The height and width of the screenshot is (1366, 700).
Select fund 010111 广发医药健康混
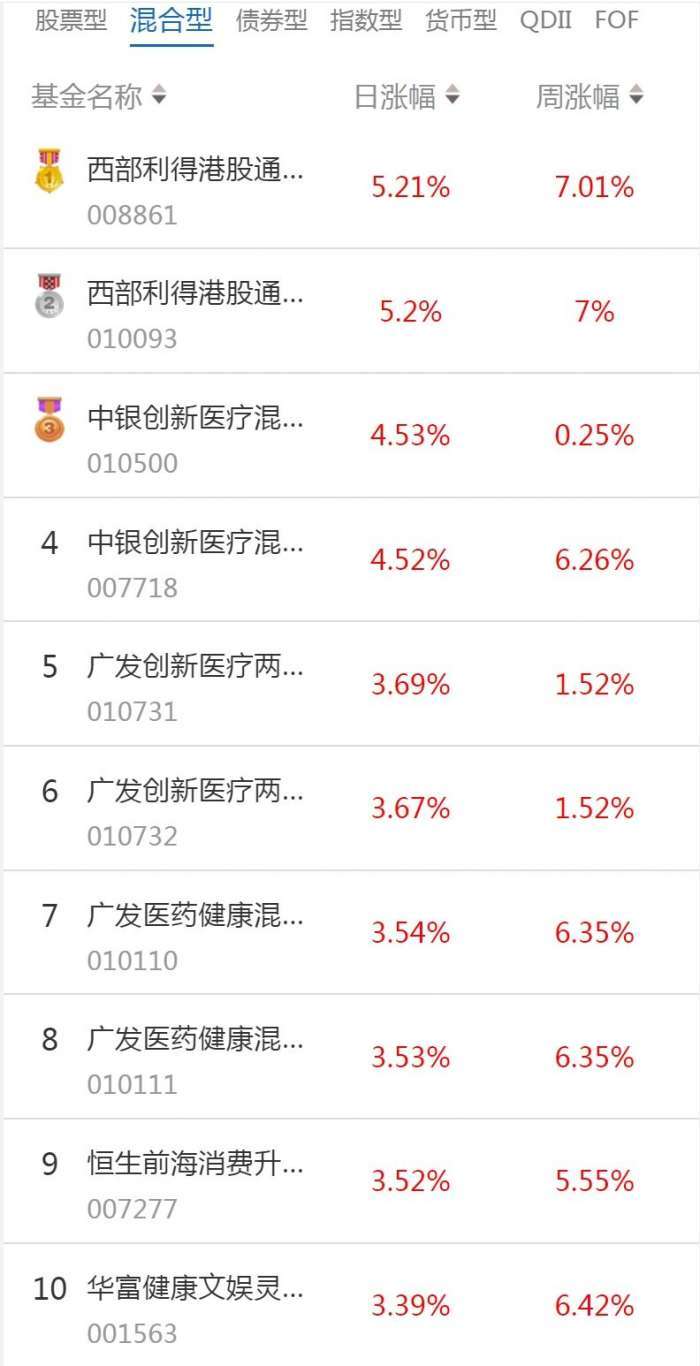(195, 1057)
